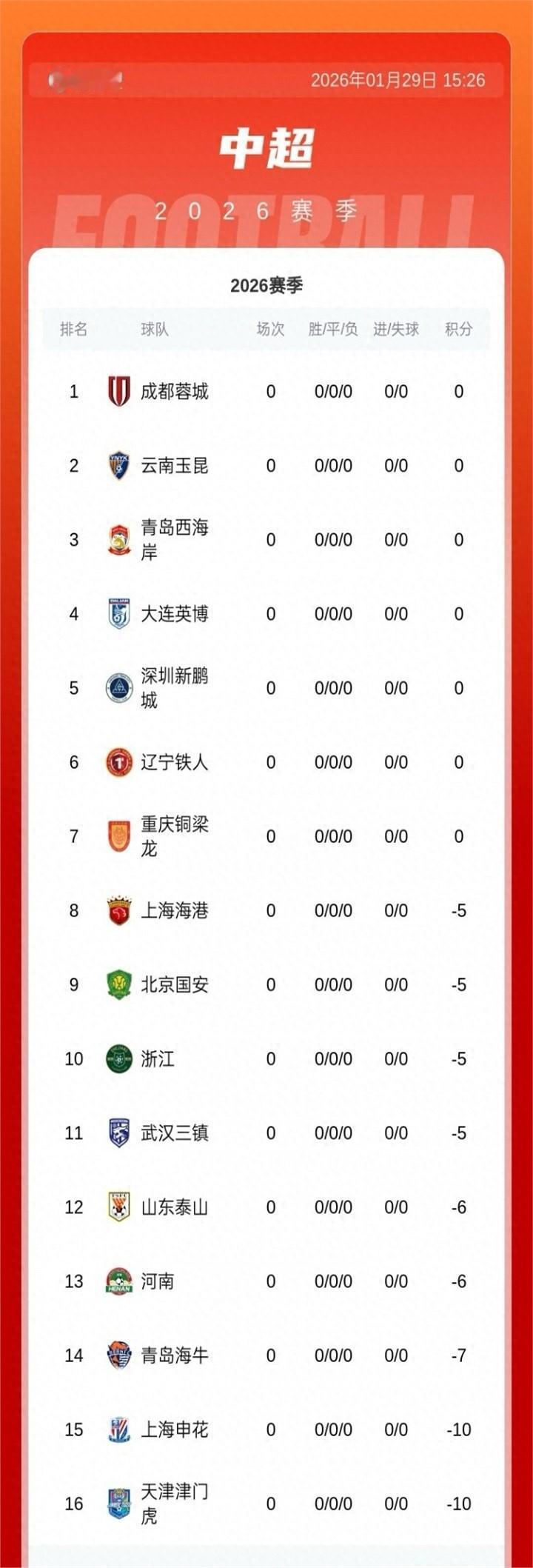Click the 青岛西海岸 club crest
The height and width of the screenshot is (1568, 533).
[x=118, y=539]
